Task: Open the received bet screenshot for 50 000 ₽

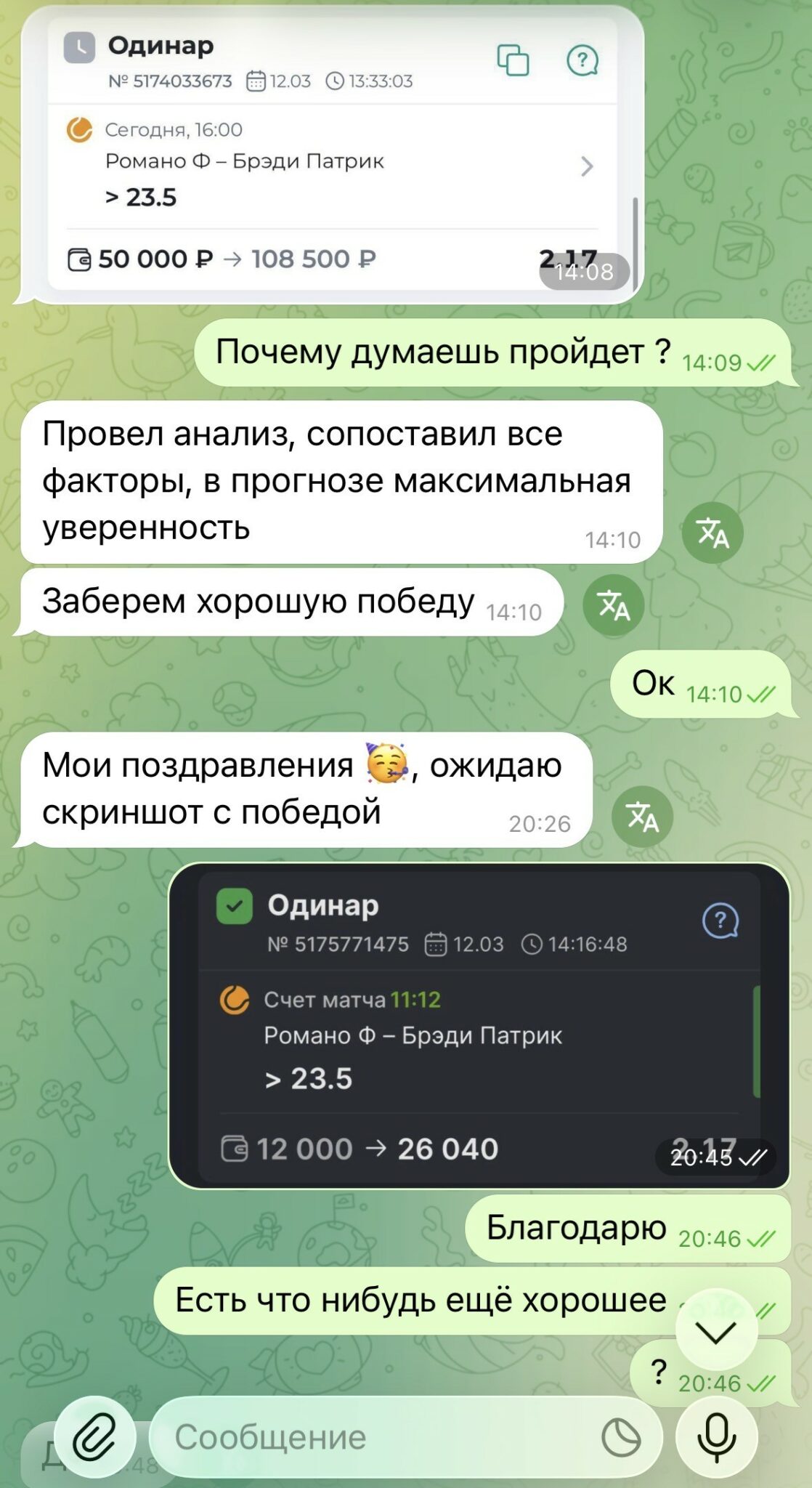Action: tap(332, 155)
